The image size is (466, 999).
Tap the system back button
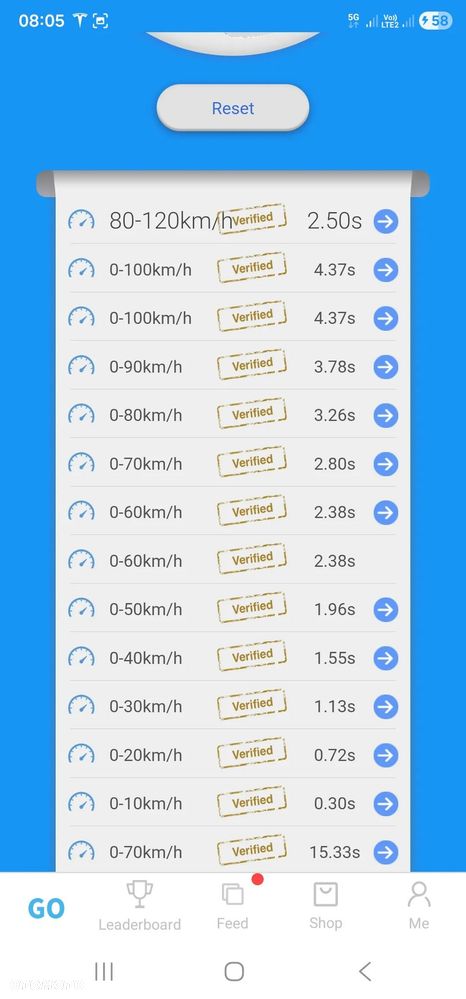point(365,972)
